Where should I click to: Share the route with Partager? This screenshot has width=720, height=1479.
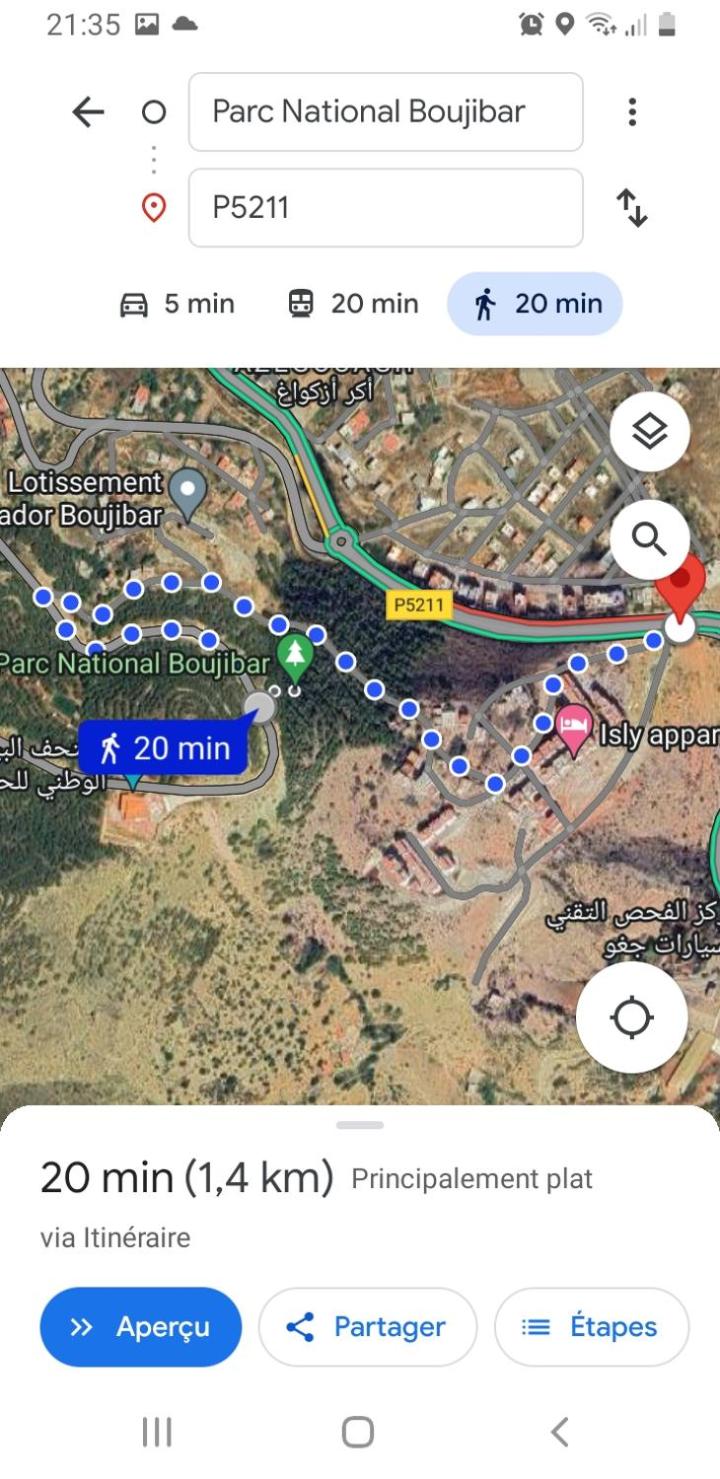click(x=367, y=1327)
